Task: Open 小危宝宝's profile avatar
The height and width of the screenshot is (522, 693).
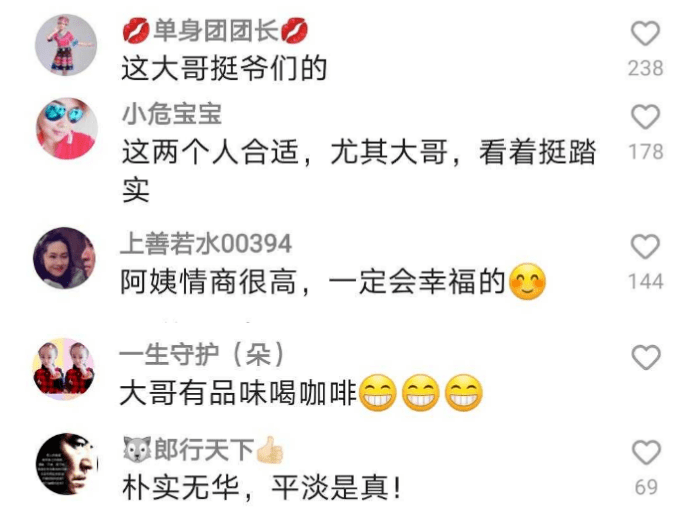Action: pos(66,130)
